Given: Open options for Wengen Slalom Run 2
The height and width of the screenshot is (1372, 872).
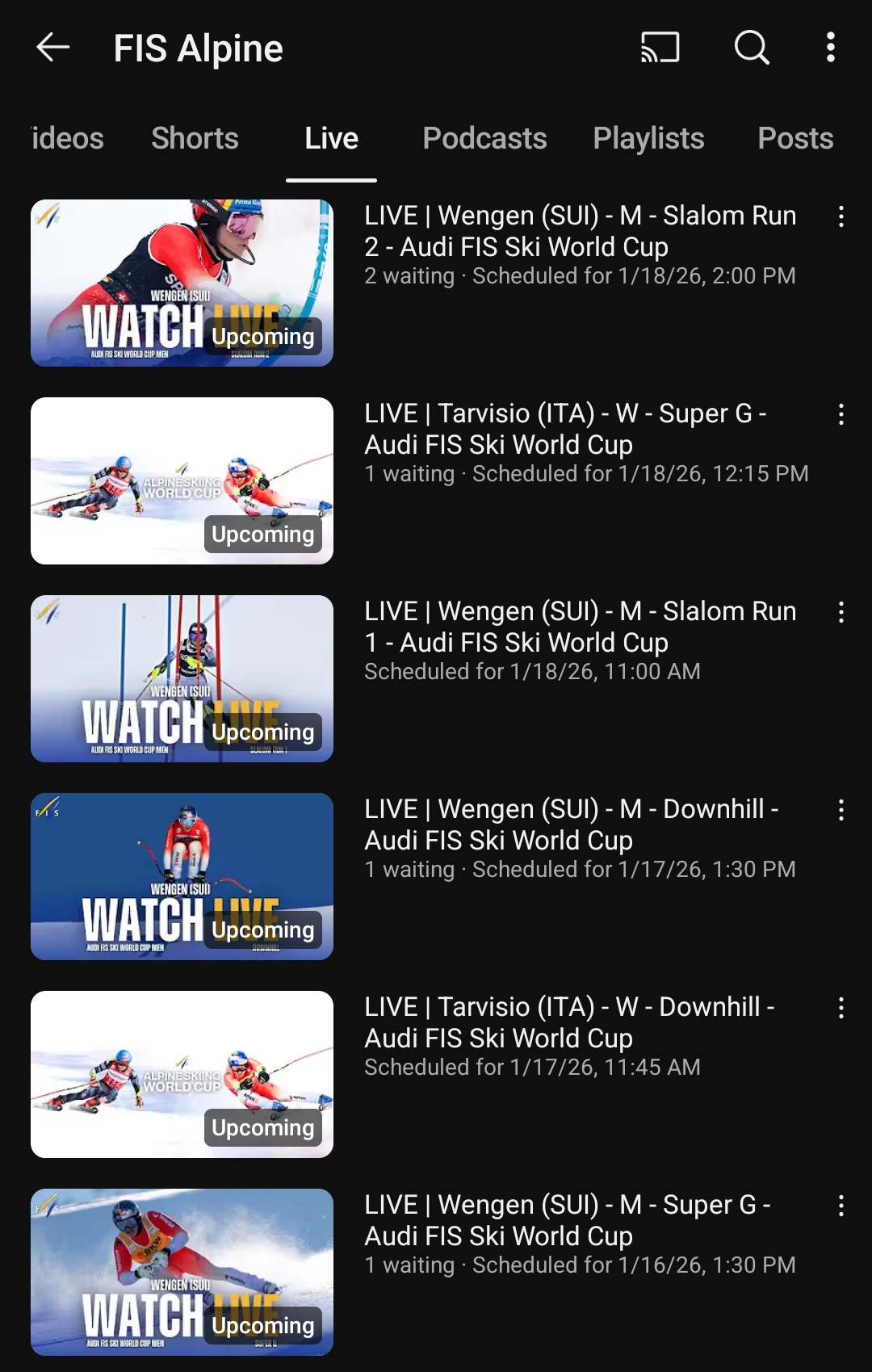Looking at the screenshot, I should click(x=841, y=216).
